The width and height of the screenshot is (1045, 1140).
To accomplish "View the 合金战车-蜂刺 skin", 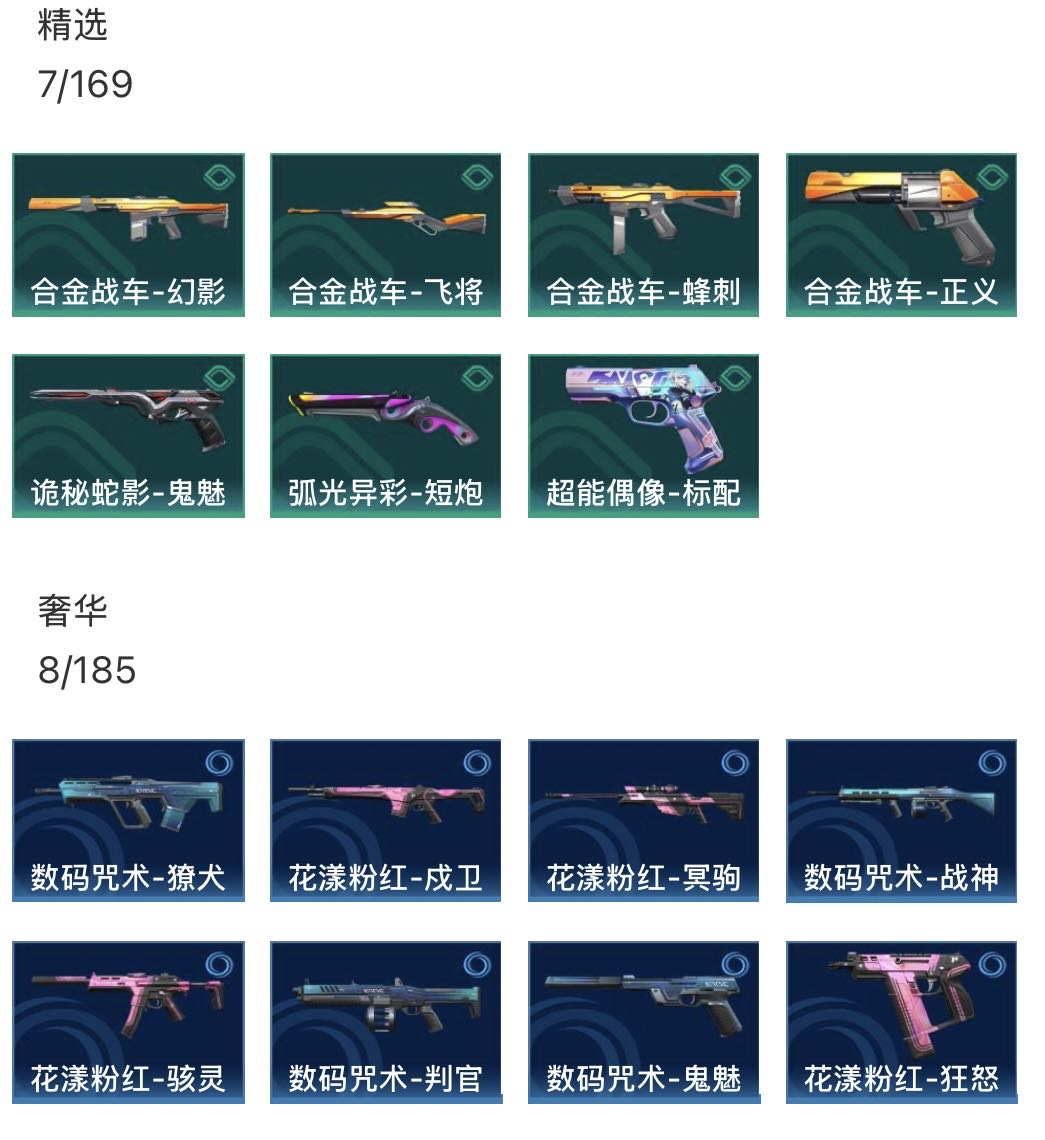I will tap(643, 235).
